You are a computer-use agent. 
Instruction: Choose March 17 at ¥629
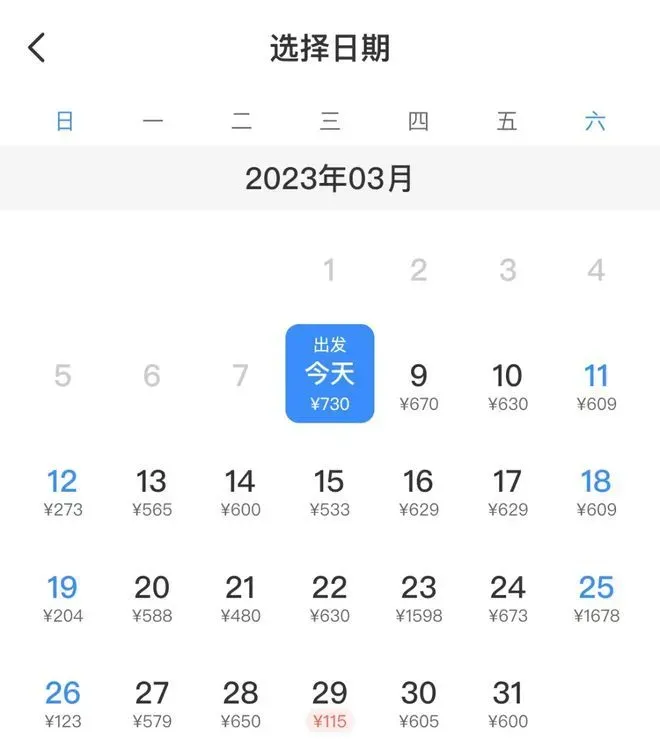point(507,491)
